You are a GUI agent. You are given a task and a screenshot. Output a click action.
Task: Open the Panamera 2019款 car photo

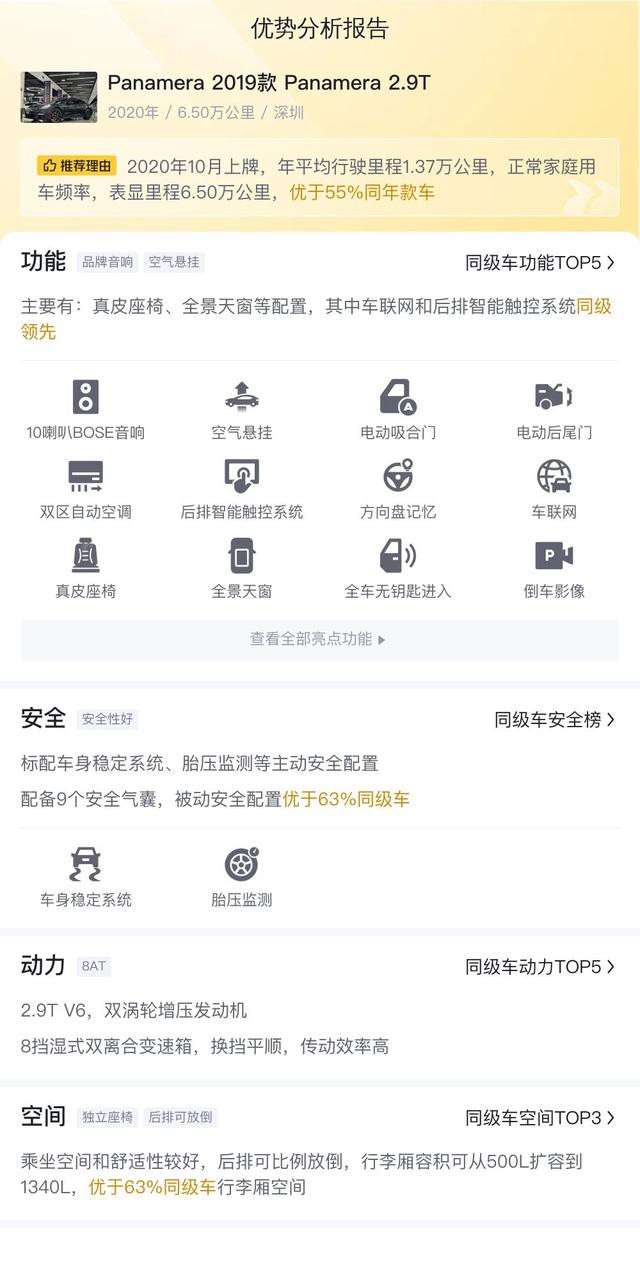tap(59, 97)
